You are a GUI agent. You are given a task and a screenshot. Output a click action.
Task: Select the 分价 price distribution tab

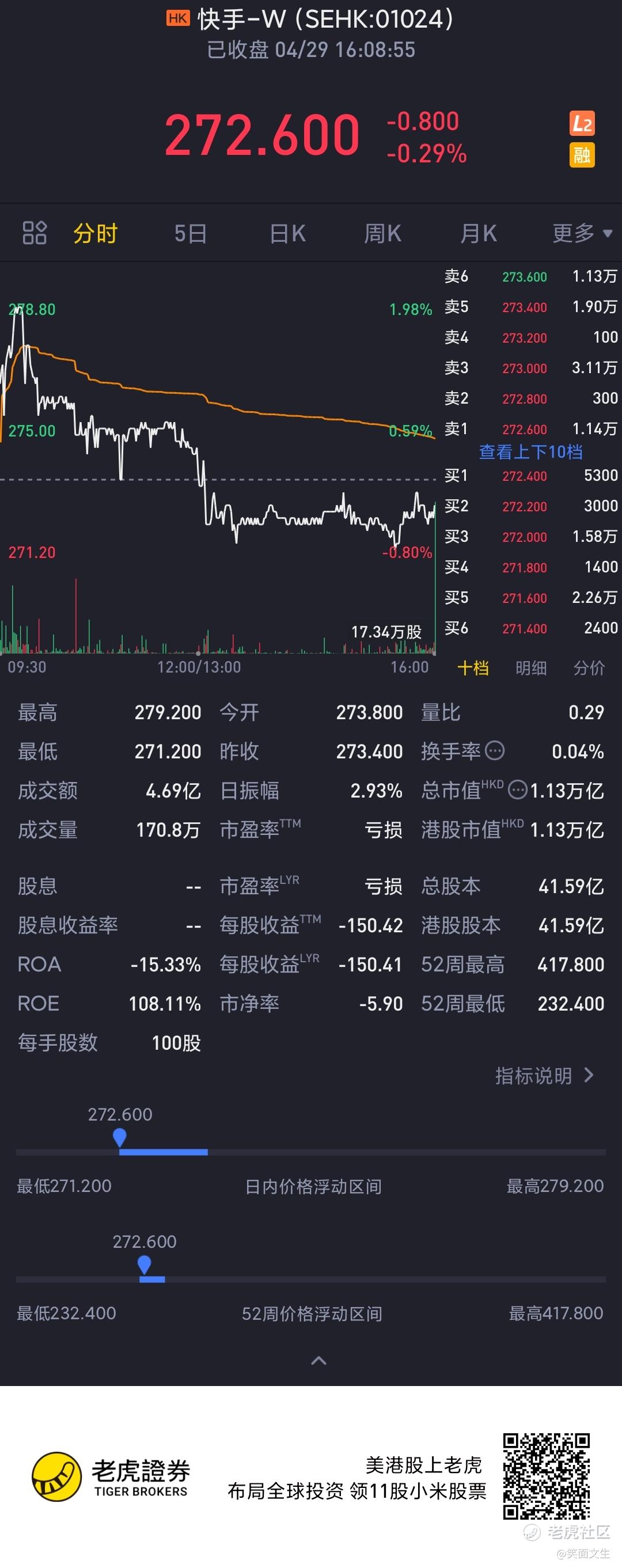tap(589, 668)
